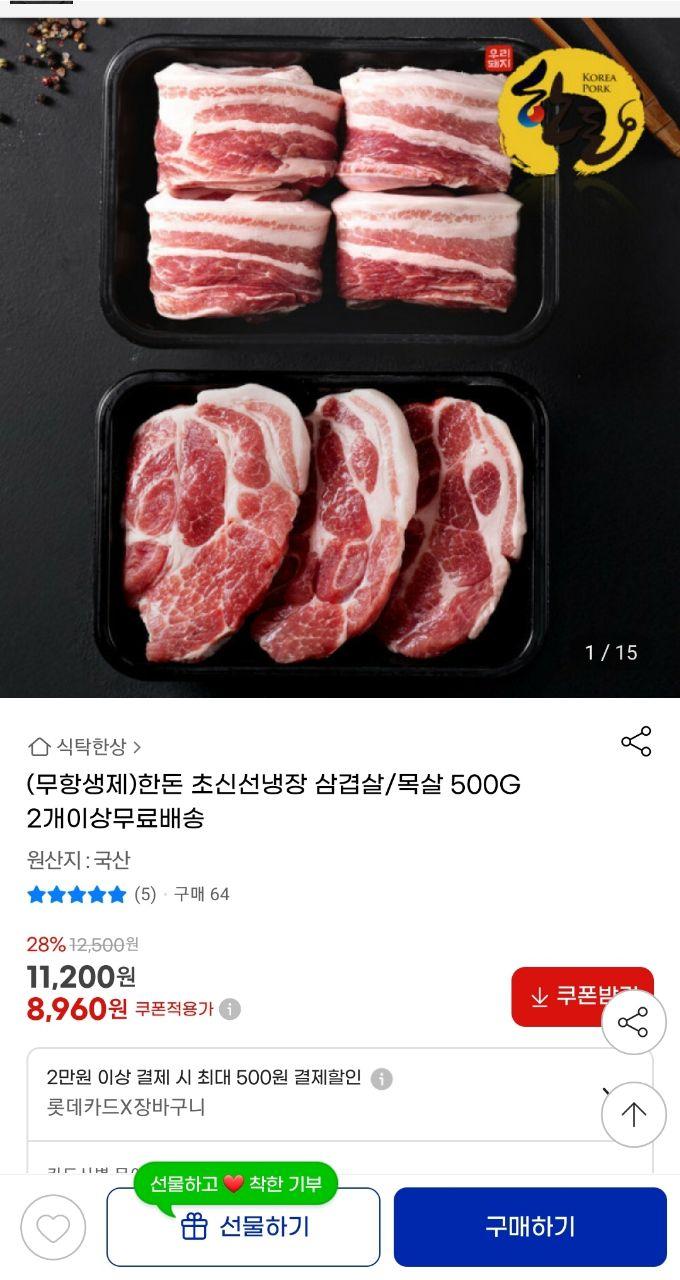Jump back to top with the up arrow
Image resolution: width=680 pixels, height=1280 pixels.
coord(634,1114)
